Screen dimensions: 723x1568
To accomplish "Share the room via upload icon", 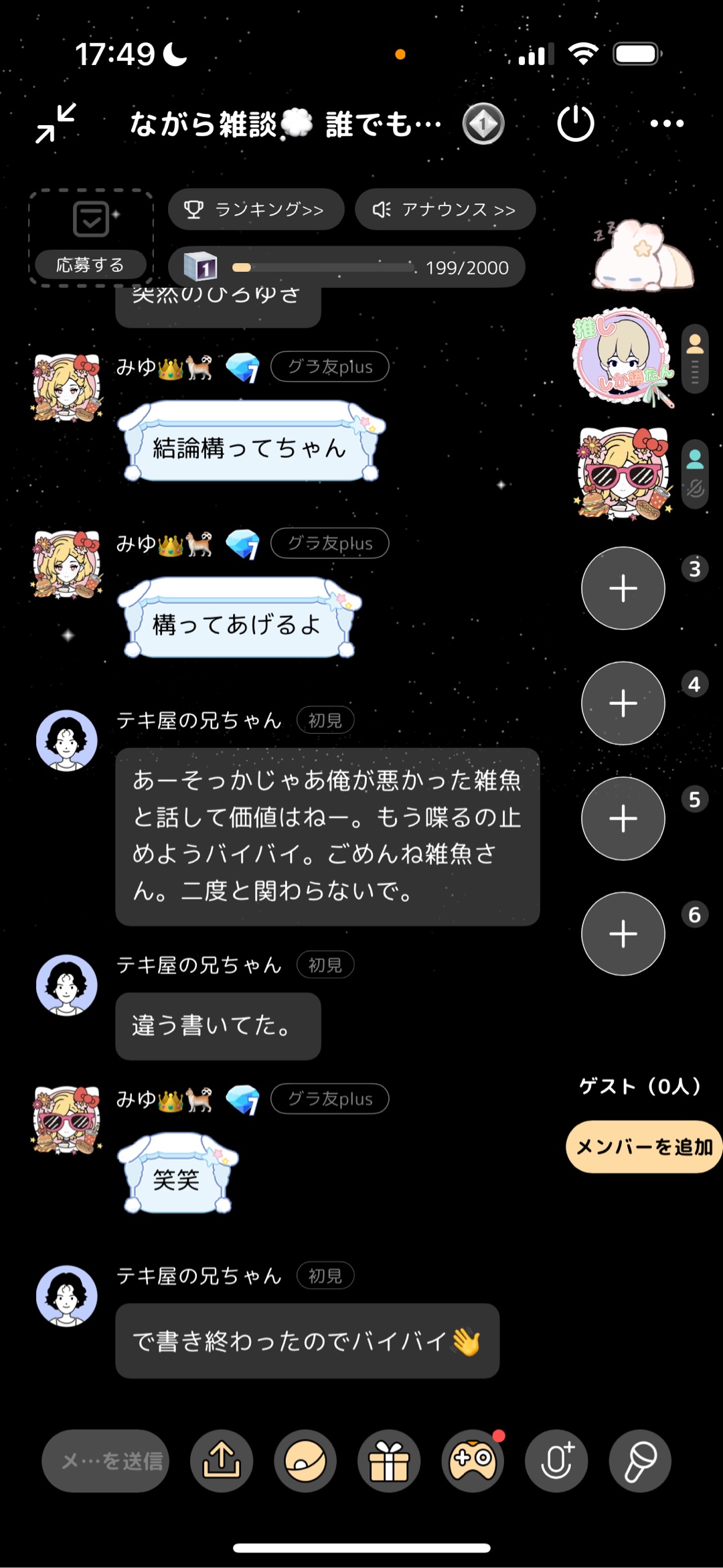I will click(222, 1461).
